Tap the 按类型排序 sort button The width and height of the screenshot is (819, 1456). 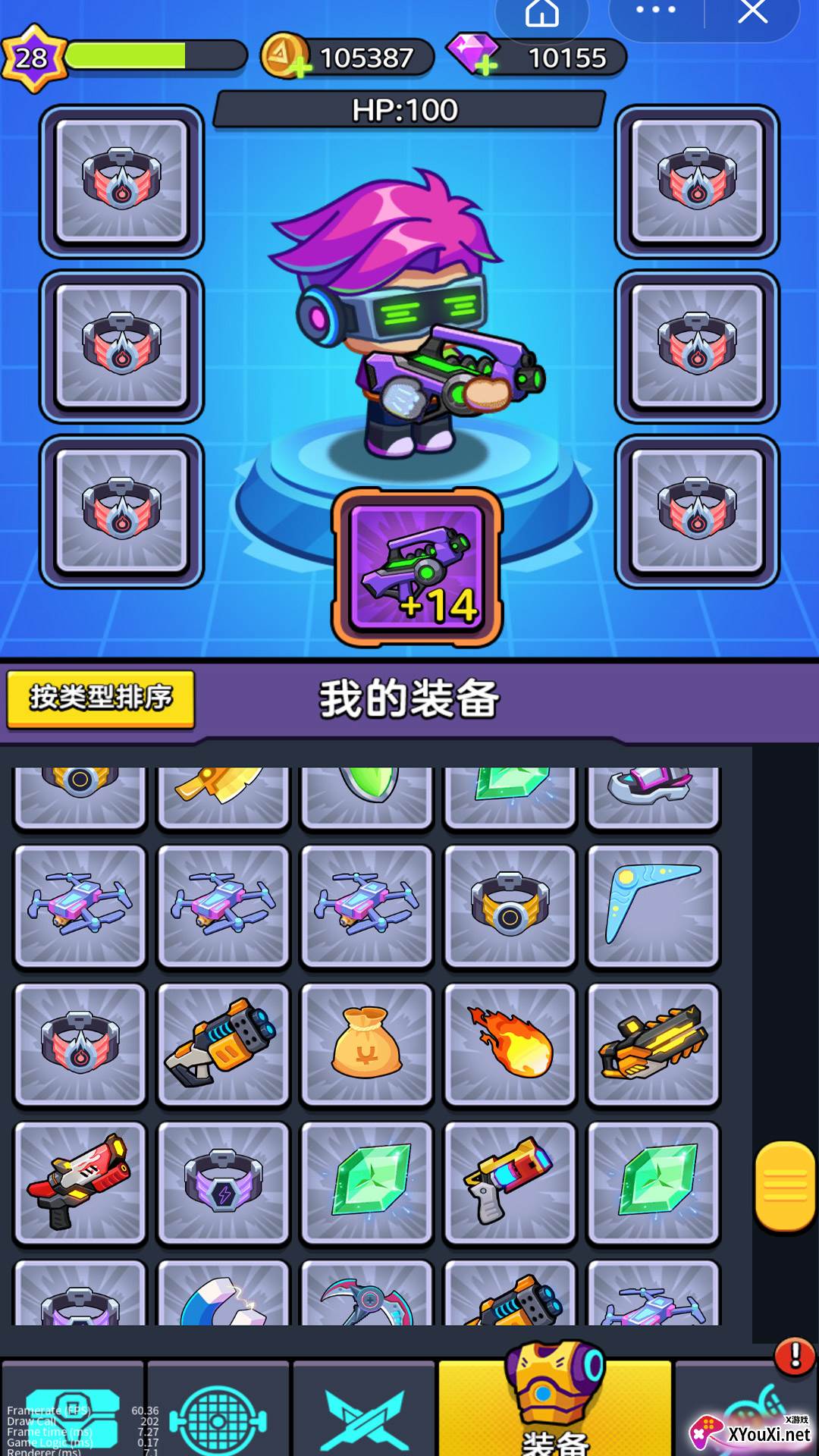(101, 698)
